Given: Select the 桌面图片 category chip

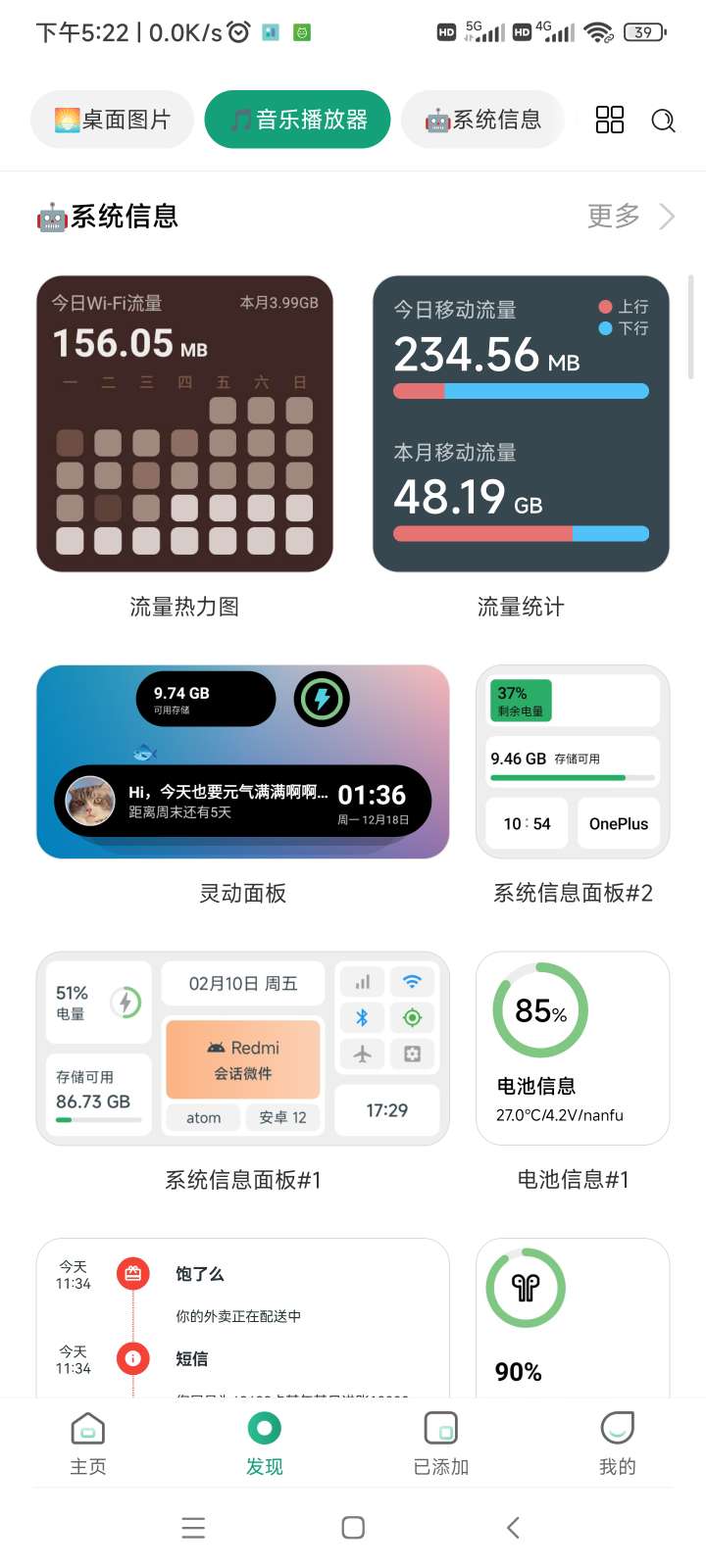Looking at the screenshot, I should (x=112, y=120).
